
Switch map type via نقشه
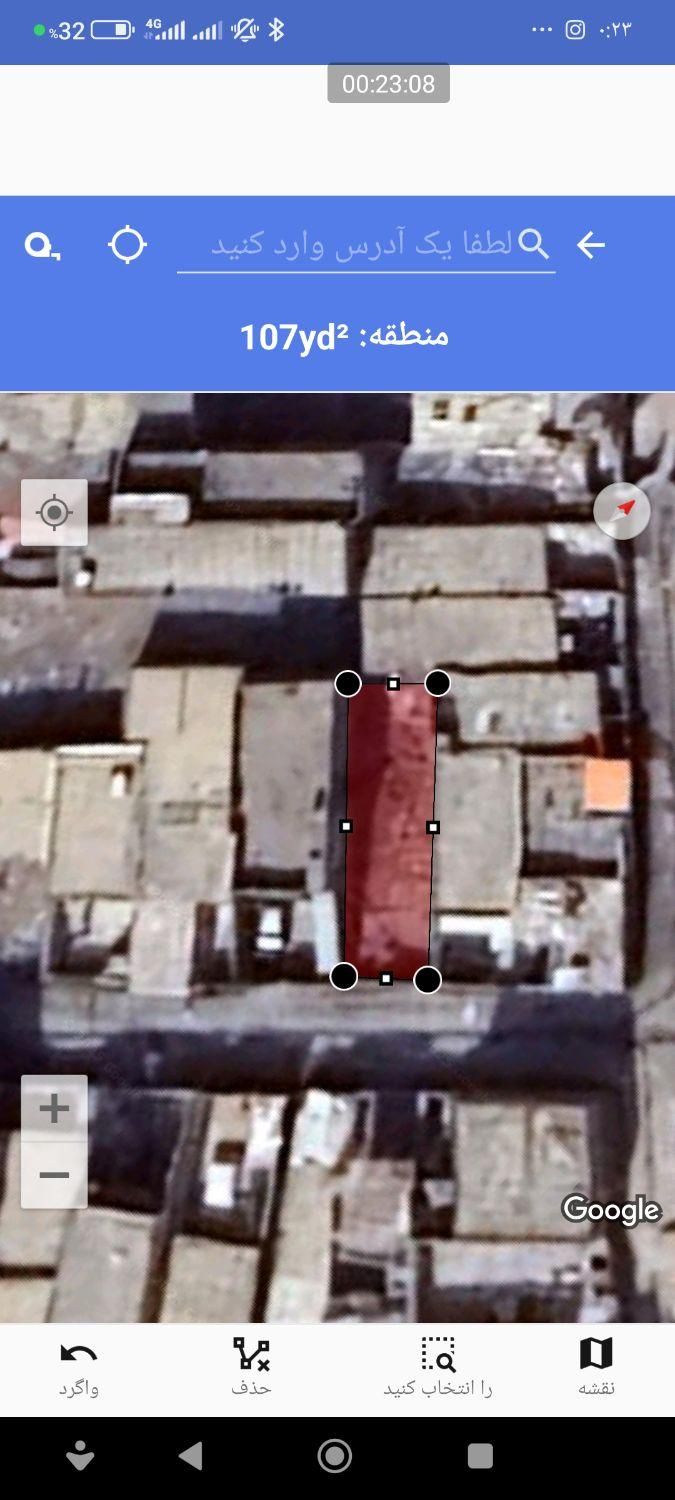[x=596, y=1367]
